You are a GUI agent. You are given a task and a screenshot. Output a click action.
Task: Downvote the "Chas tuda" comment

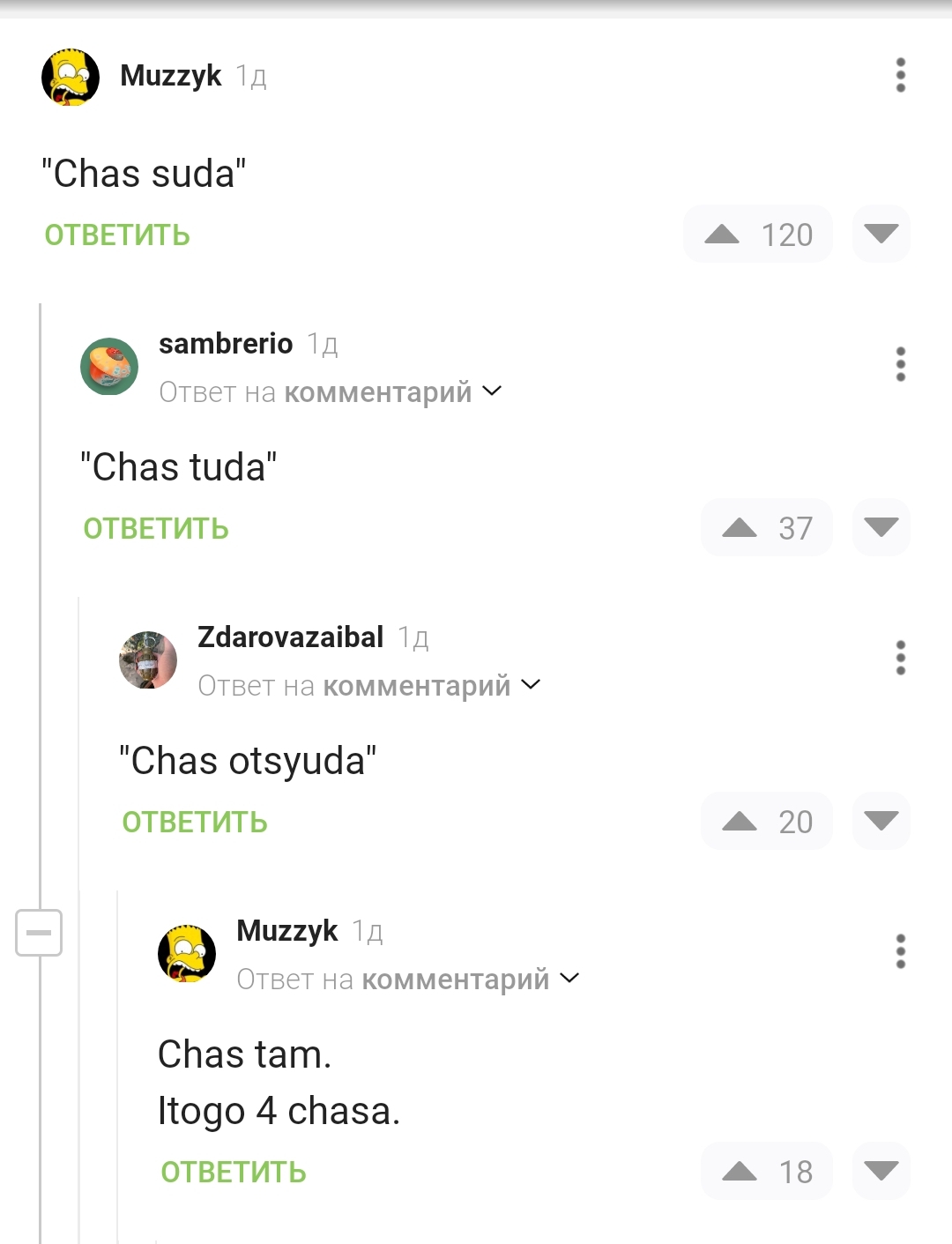coord(881,527)
